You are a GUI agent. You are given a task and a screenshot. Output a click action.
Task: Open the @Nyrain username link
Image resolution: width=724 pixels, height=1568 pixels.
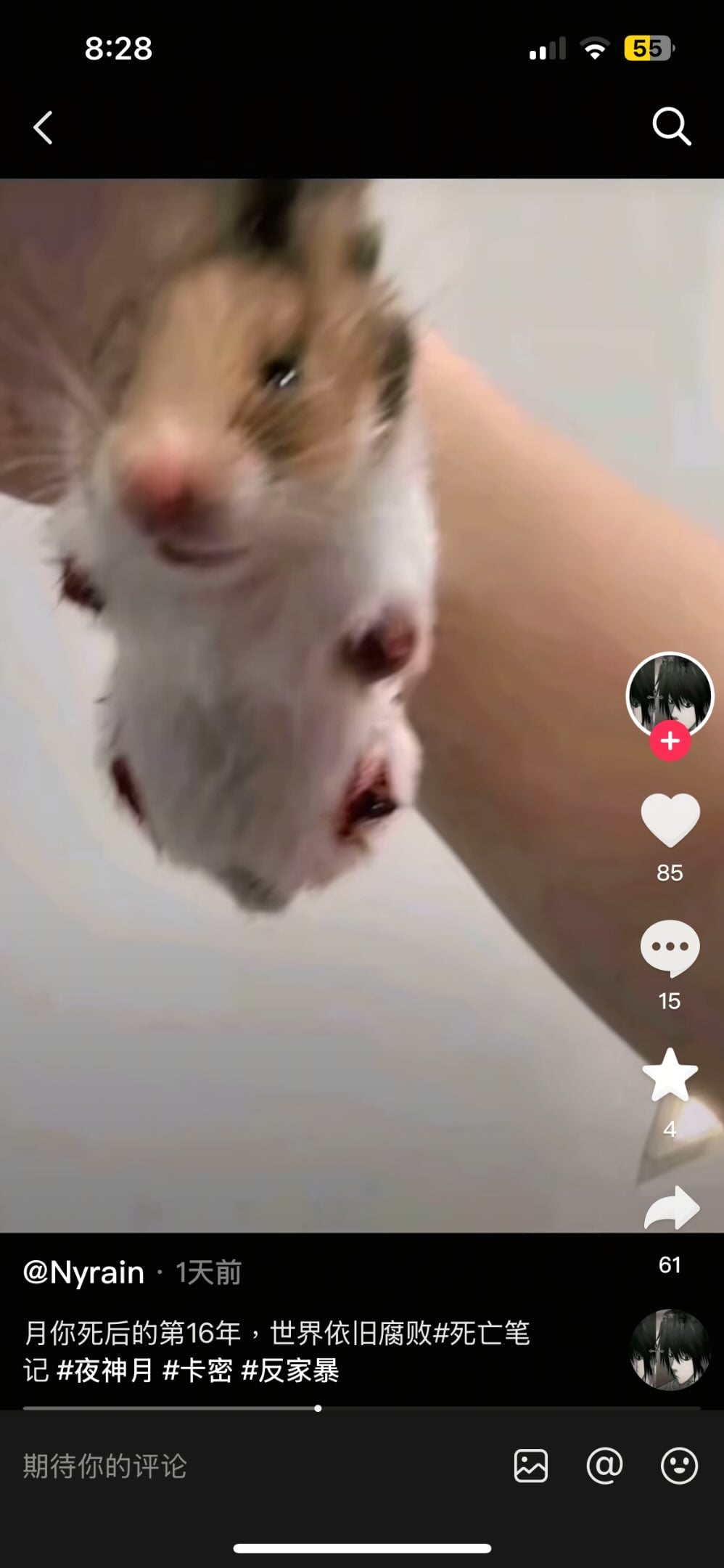(84, 1273)
